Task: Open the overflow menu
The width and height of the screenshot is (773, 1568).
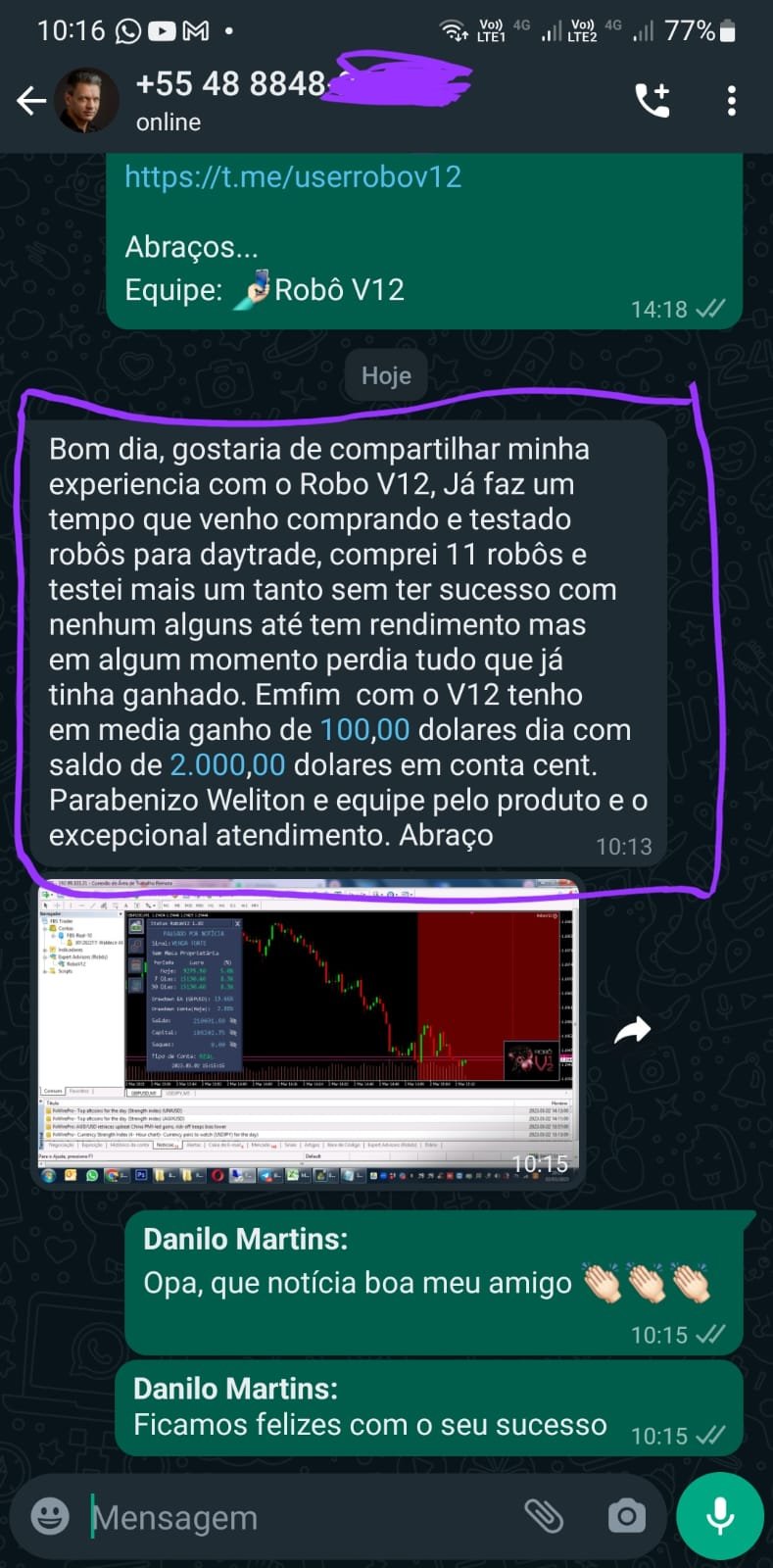Action: pos(731,101)
